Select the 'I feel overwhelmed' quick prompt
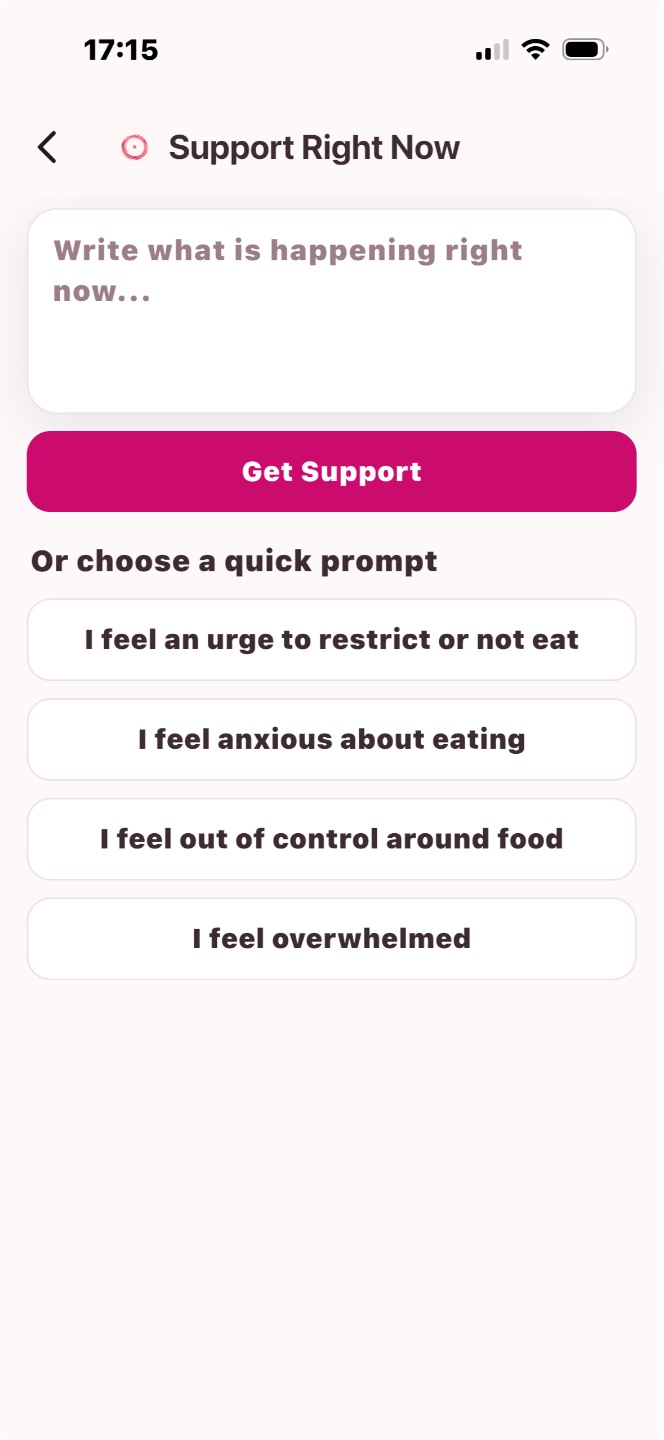Viewport: 664px width, 1440px height. (331, 939)
